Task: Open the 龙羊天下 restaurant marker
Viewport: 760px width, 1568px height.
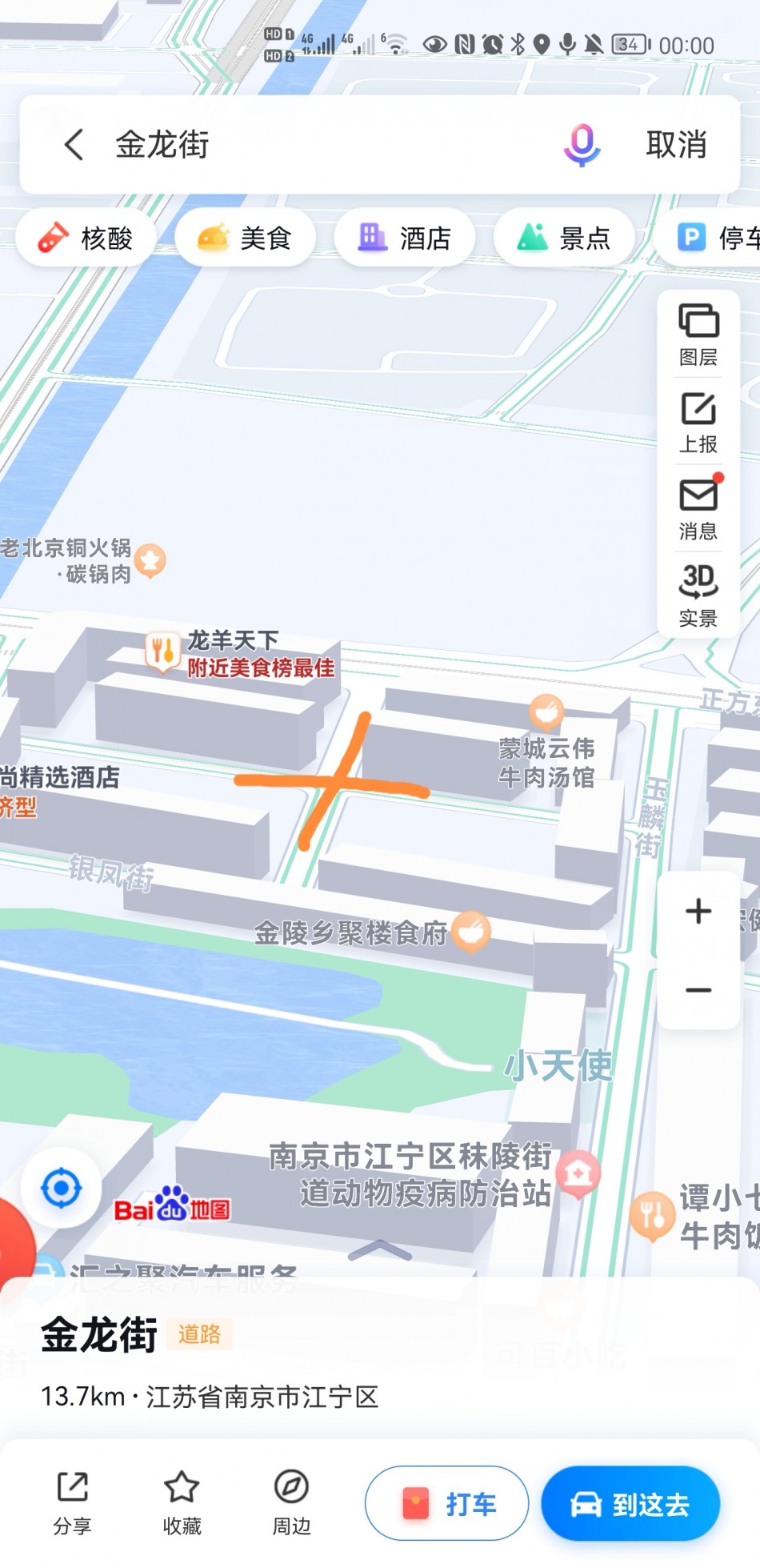Action: coord(162,652)
